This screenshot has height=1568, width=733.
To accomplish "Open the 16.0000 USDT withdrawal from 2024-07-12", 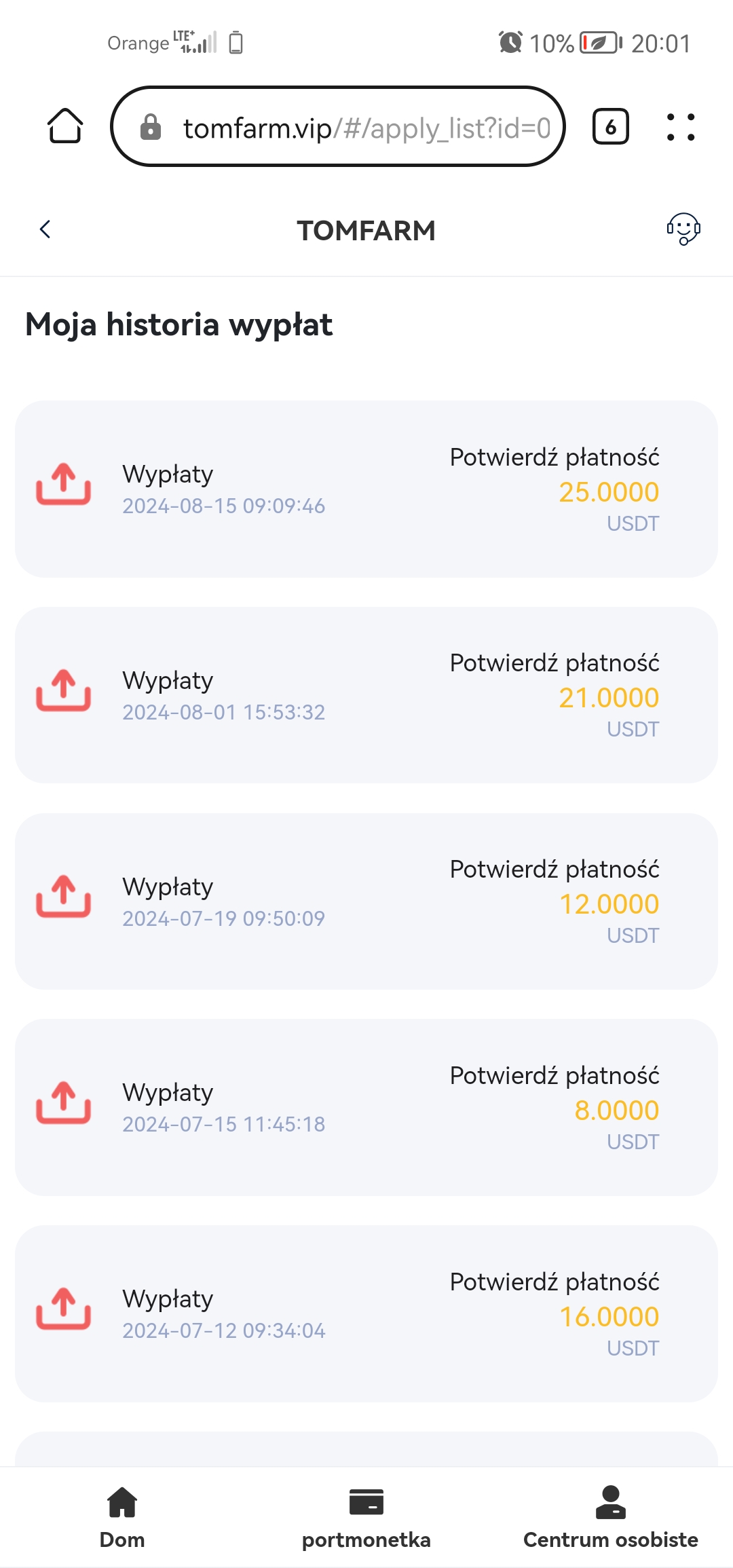I will point(366,1313).
